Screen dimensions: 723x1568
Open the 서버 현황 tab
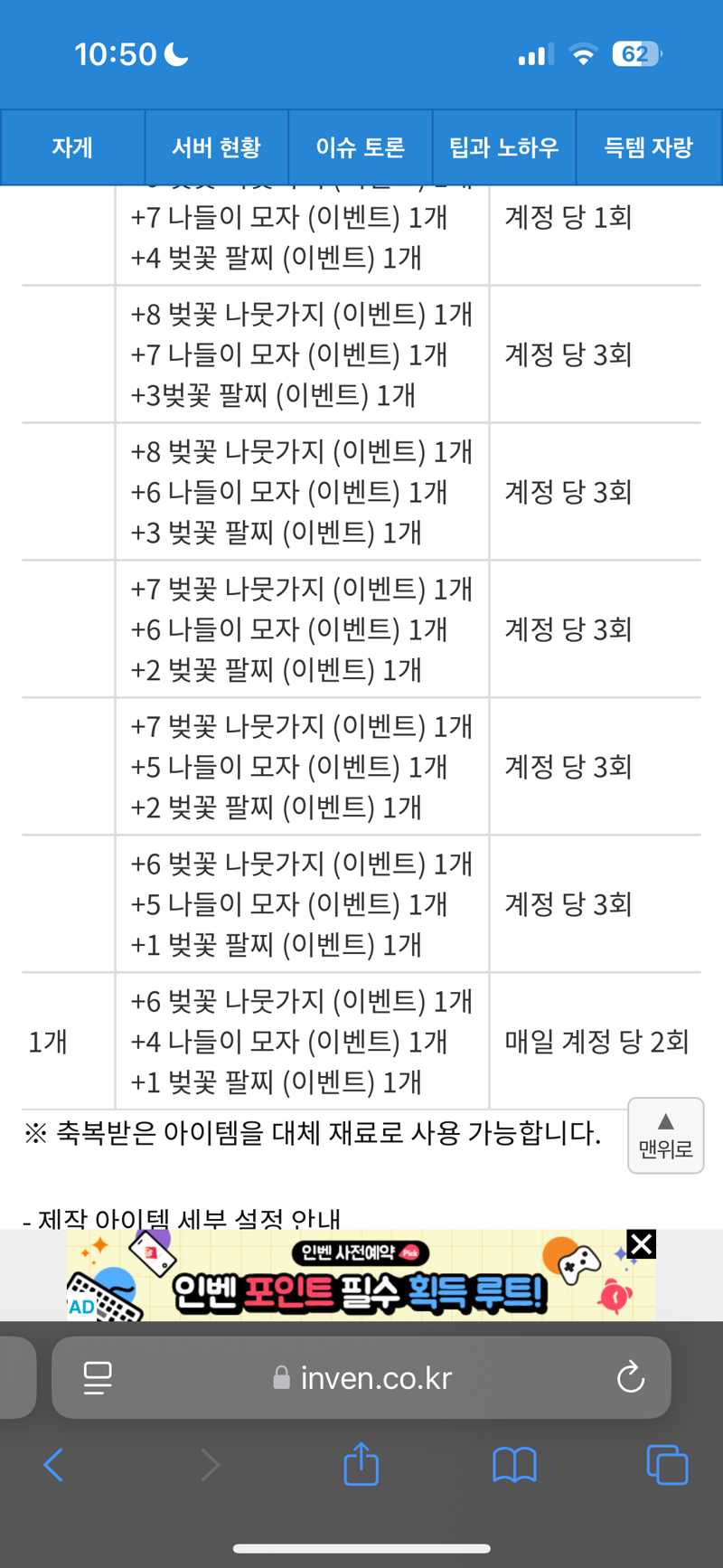click(x=217, y=147)
